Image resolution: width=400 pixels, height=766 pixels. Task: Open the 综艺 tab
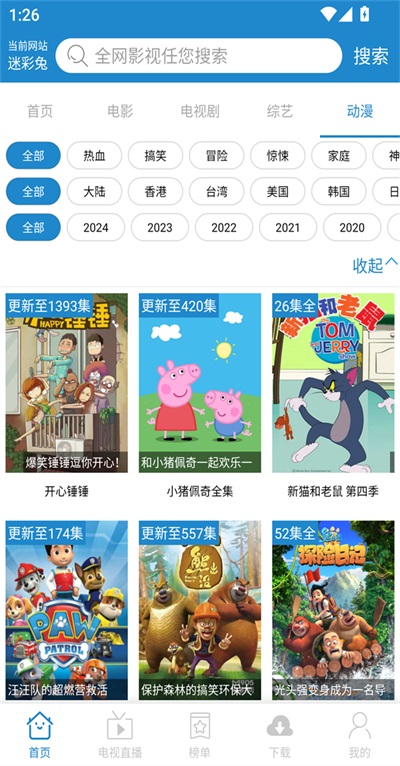pos(280,111)
